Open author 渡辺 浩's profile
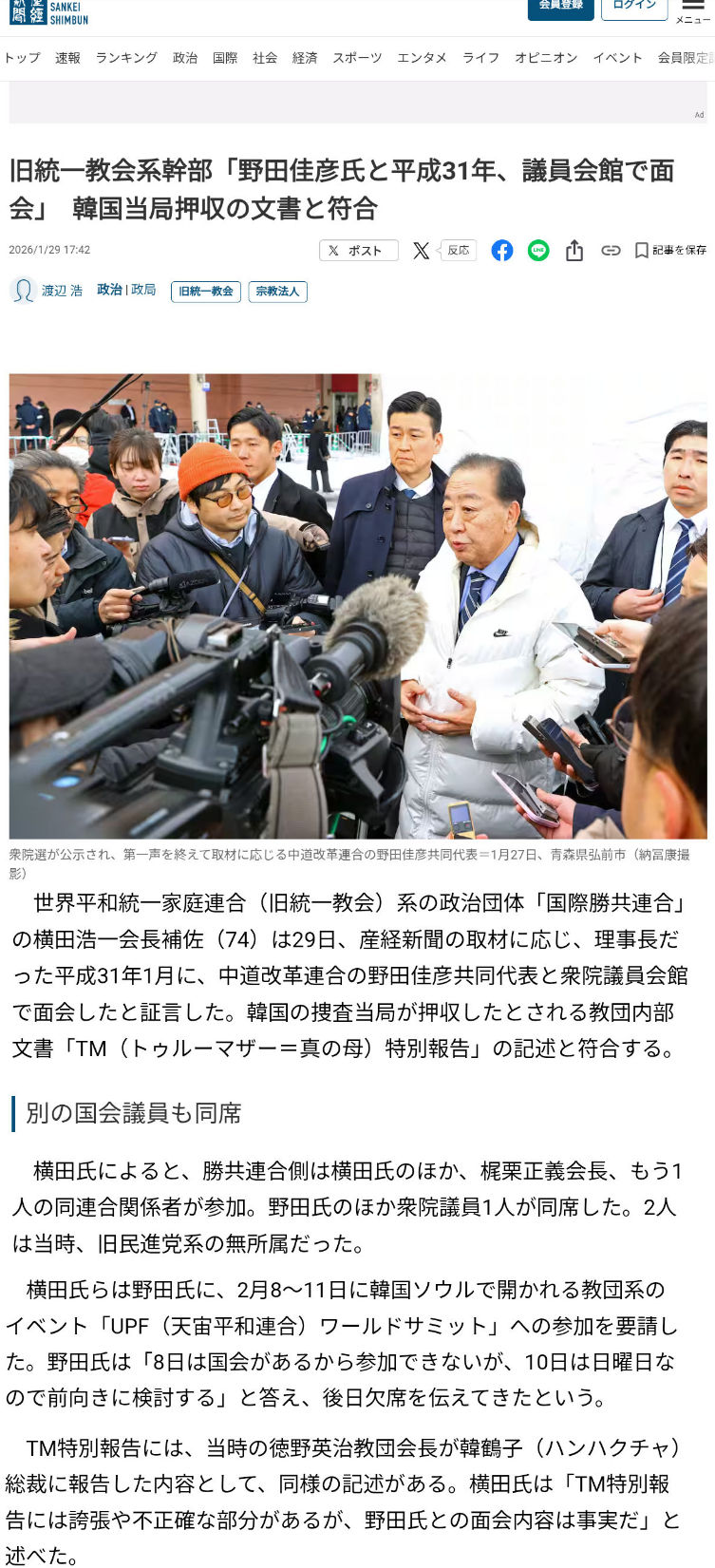Viewport: 715px width, 1568px height. click(61, 291)
